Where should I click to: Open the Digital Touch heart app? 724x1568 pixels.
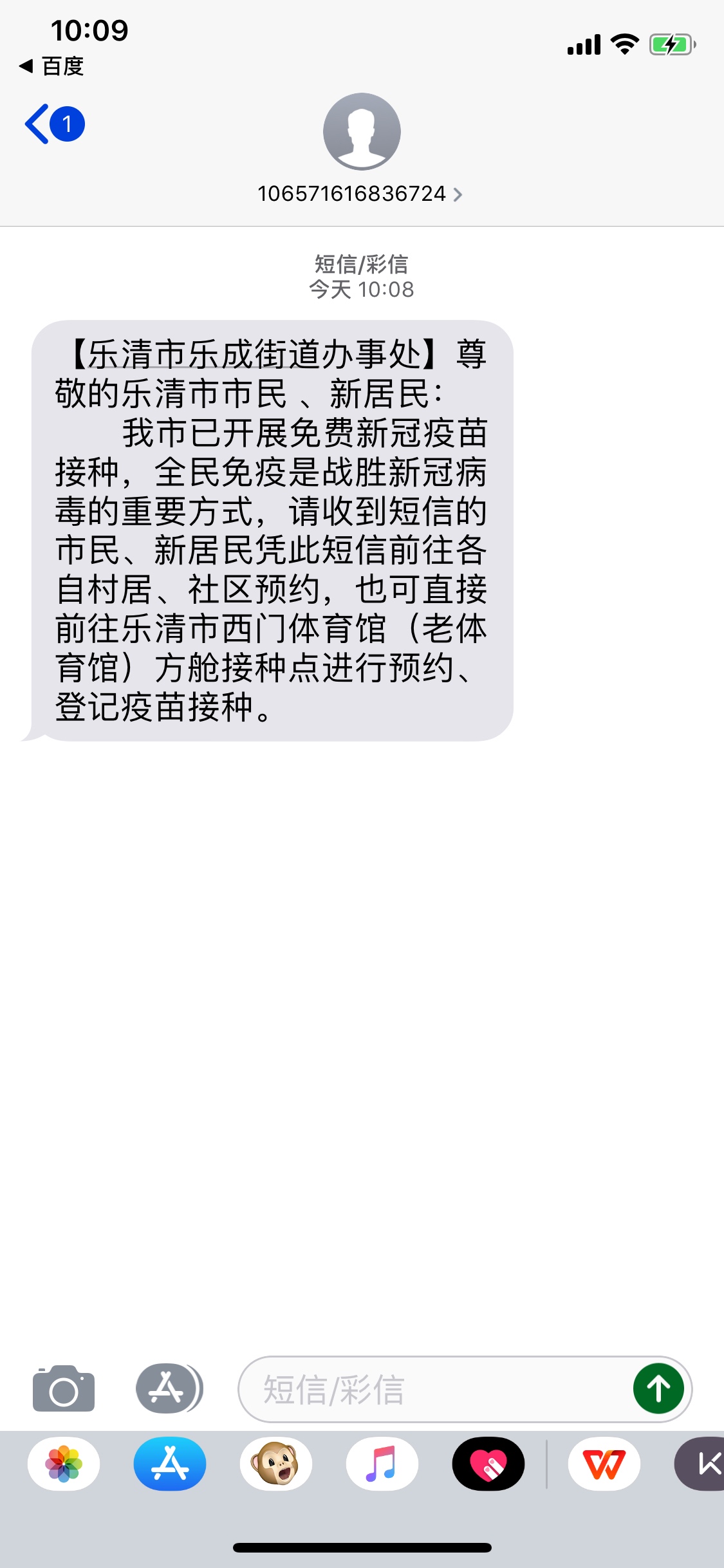pyautogui.click(x=488, y=1464)
